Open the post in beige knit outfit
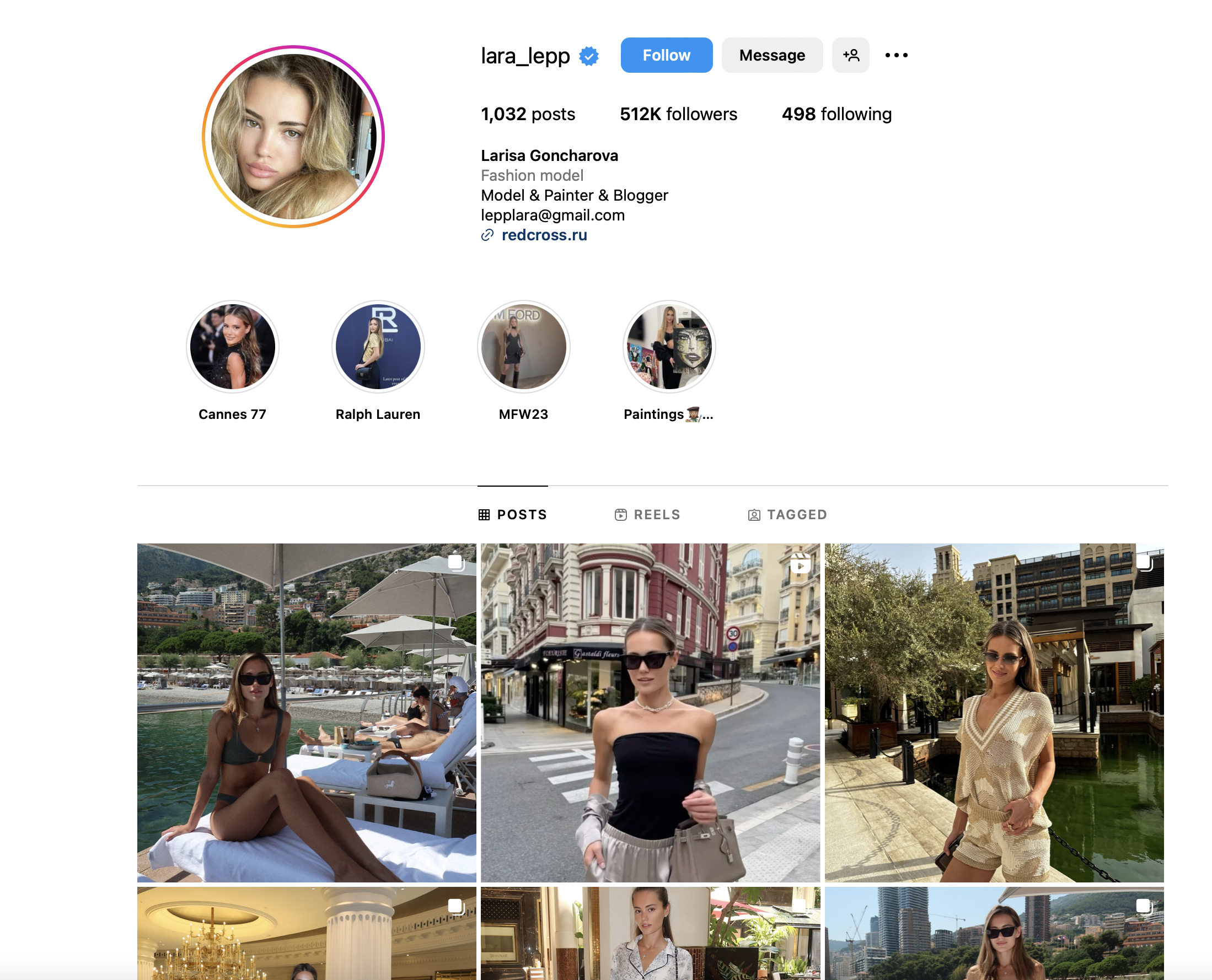The height and width of the screenshot is (980, 1212). click(x=994, y=713)
